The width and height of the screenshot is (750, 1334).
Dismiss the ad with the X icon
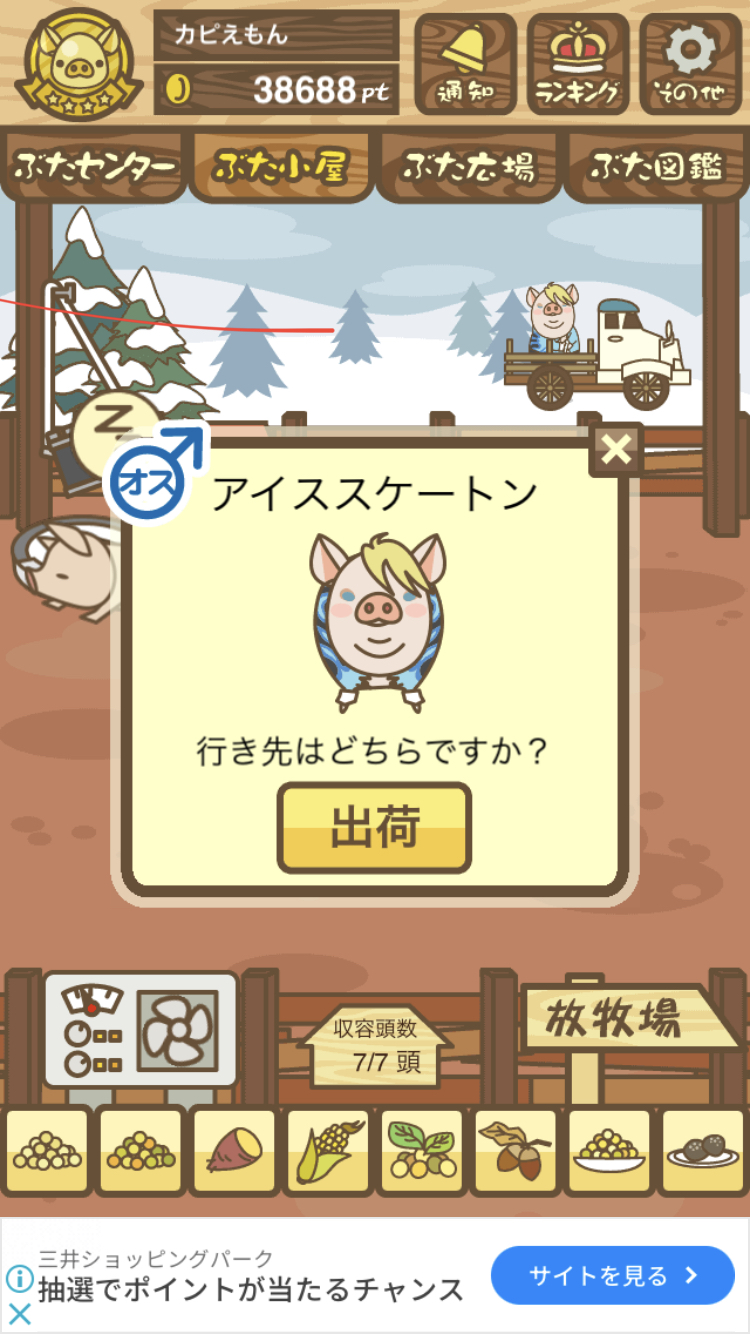pos(19,1312)
